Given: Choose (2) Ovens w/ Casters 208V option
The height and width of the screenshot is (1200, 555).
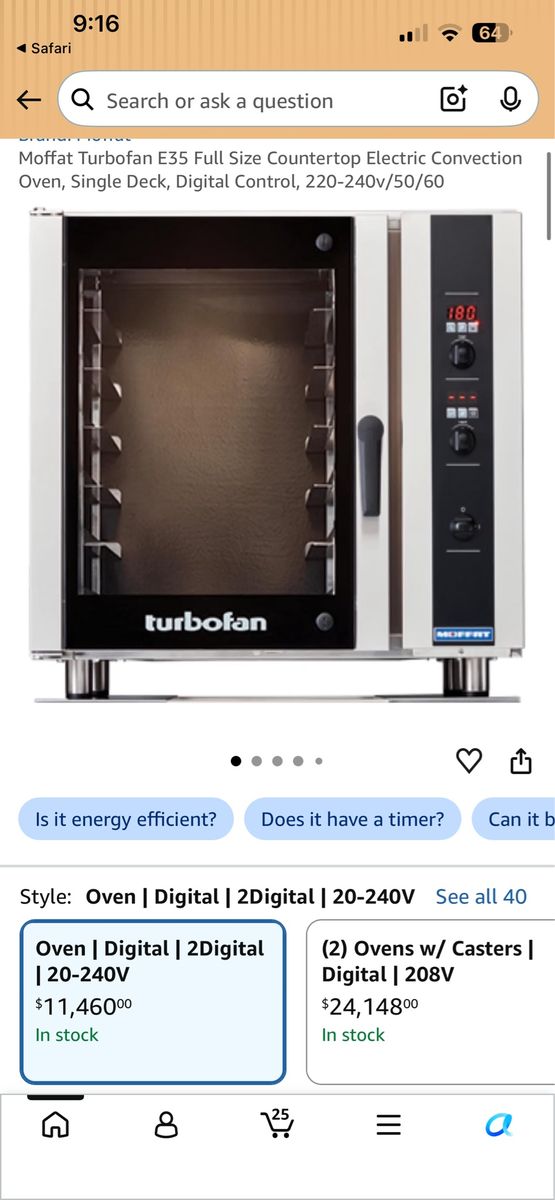Looking at the screenshot, I should click(x=430, y=1002).
